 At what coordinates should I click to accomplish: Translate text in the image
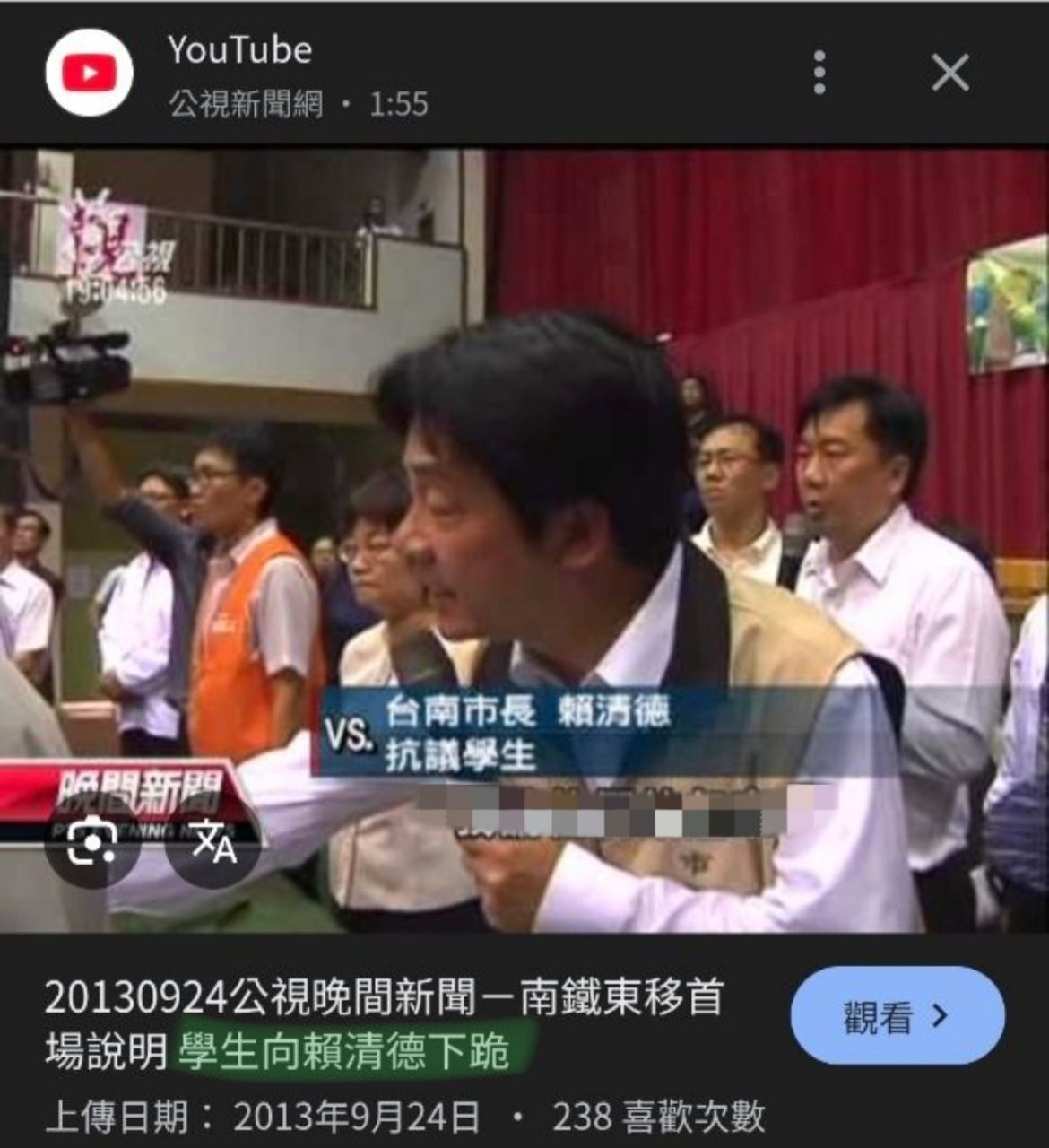click(x=214, y=841)
